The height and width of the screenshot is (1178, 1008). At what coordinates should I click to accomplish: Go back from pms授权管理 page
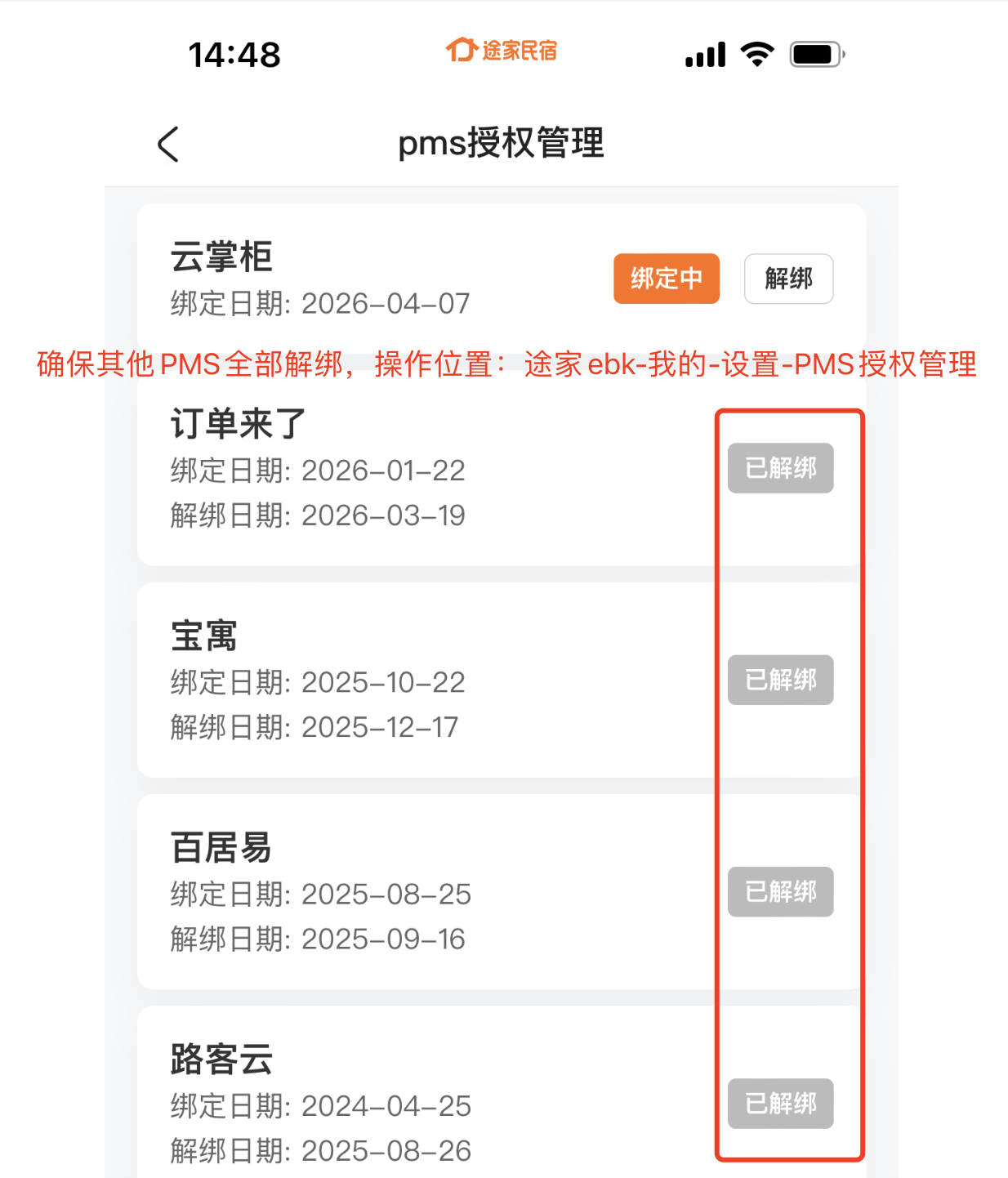click(x=168, y=145)
